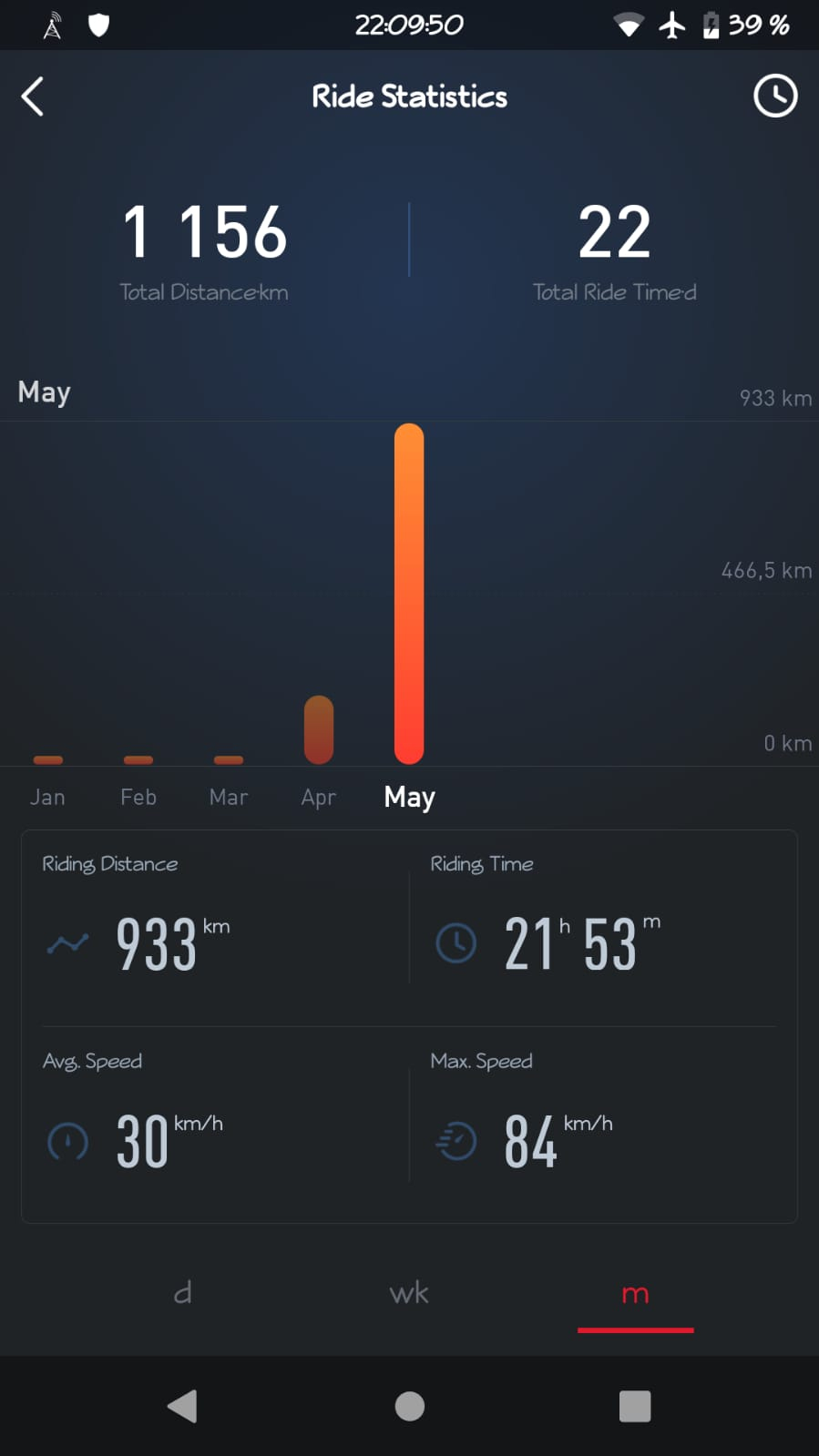Switch to the daily view tab
Screen dimensions: 819x1456
[182, 1293]
